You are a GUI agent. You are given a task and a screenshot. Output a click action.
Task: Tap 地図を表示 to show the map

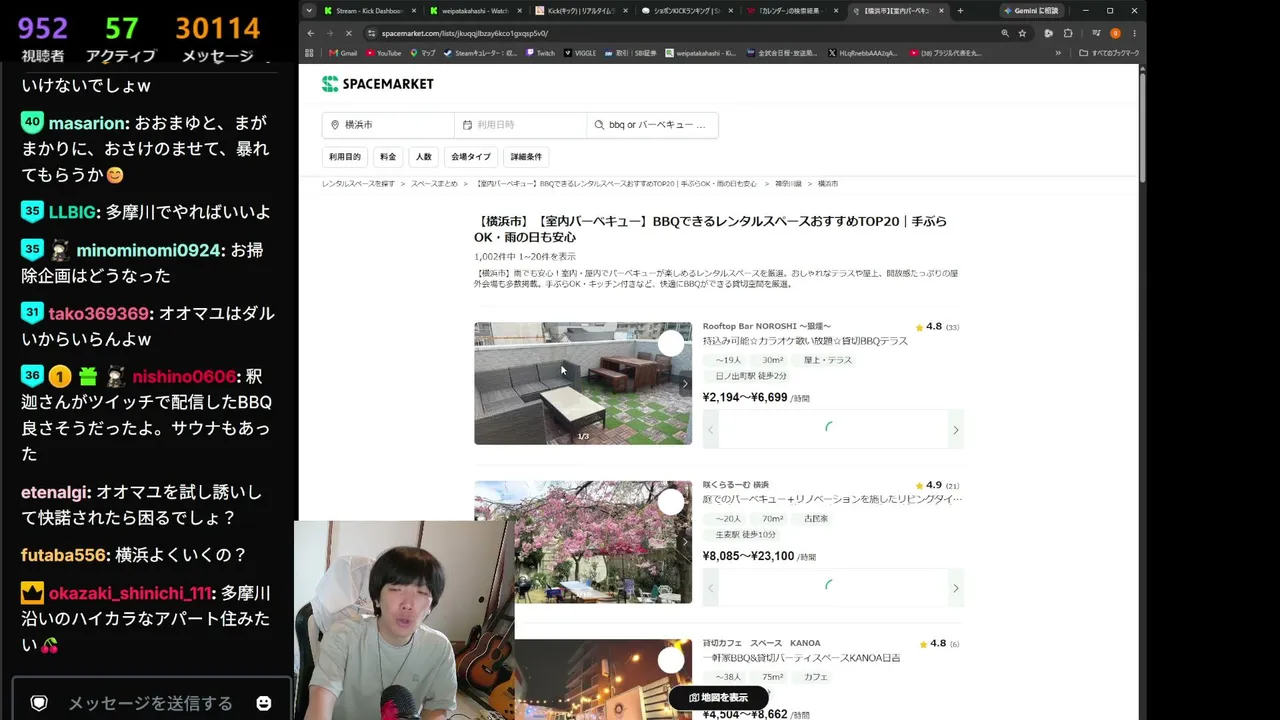pos(718,698)
